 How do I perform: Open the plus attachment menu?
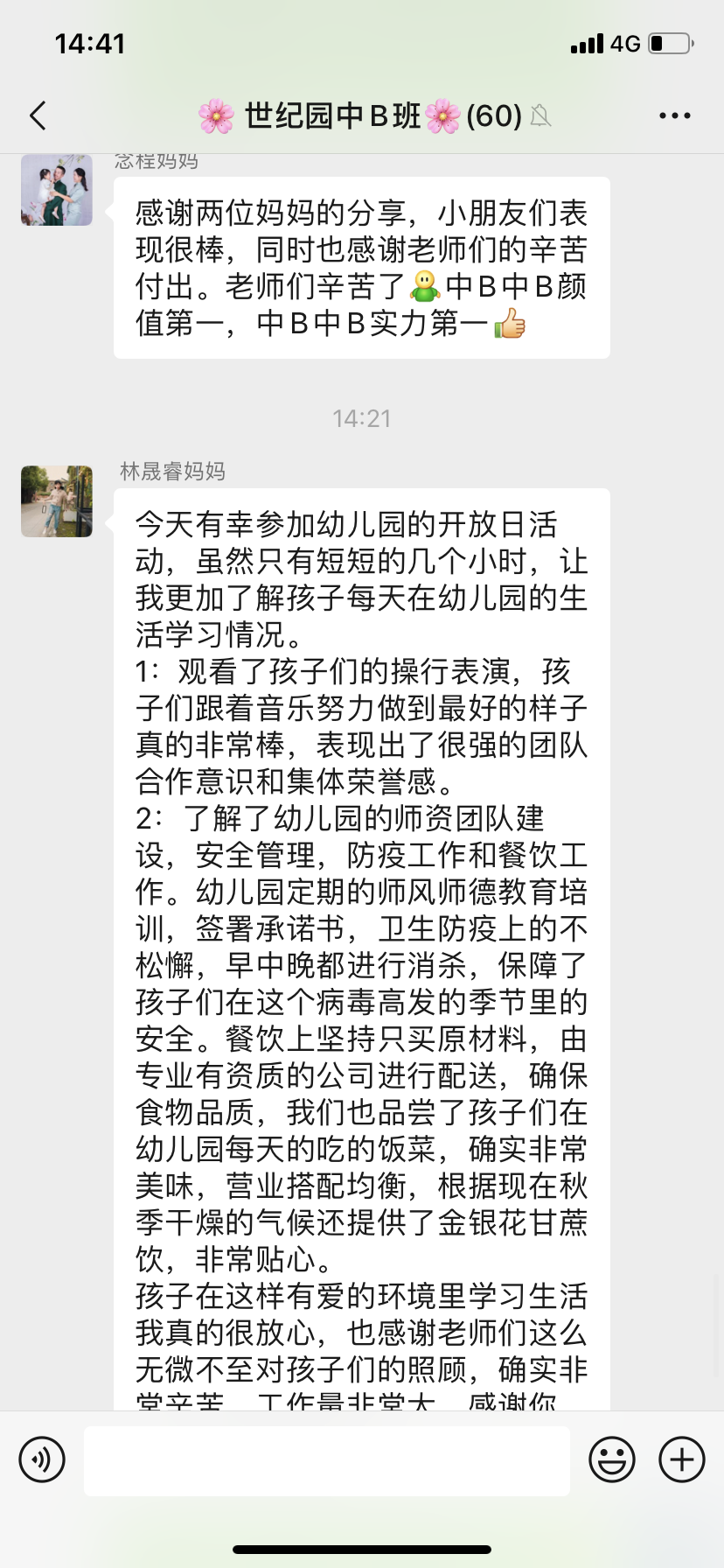[682, 1459]
